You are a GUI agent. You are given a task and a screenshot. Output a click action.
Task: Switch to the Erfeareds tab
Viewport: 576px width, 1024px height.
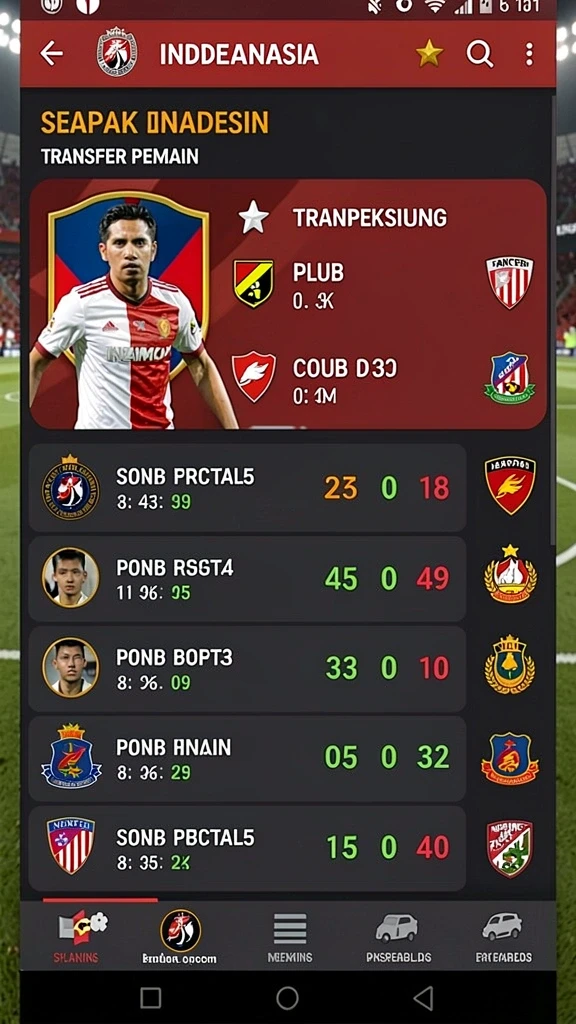503,936
